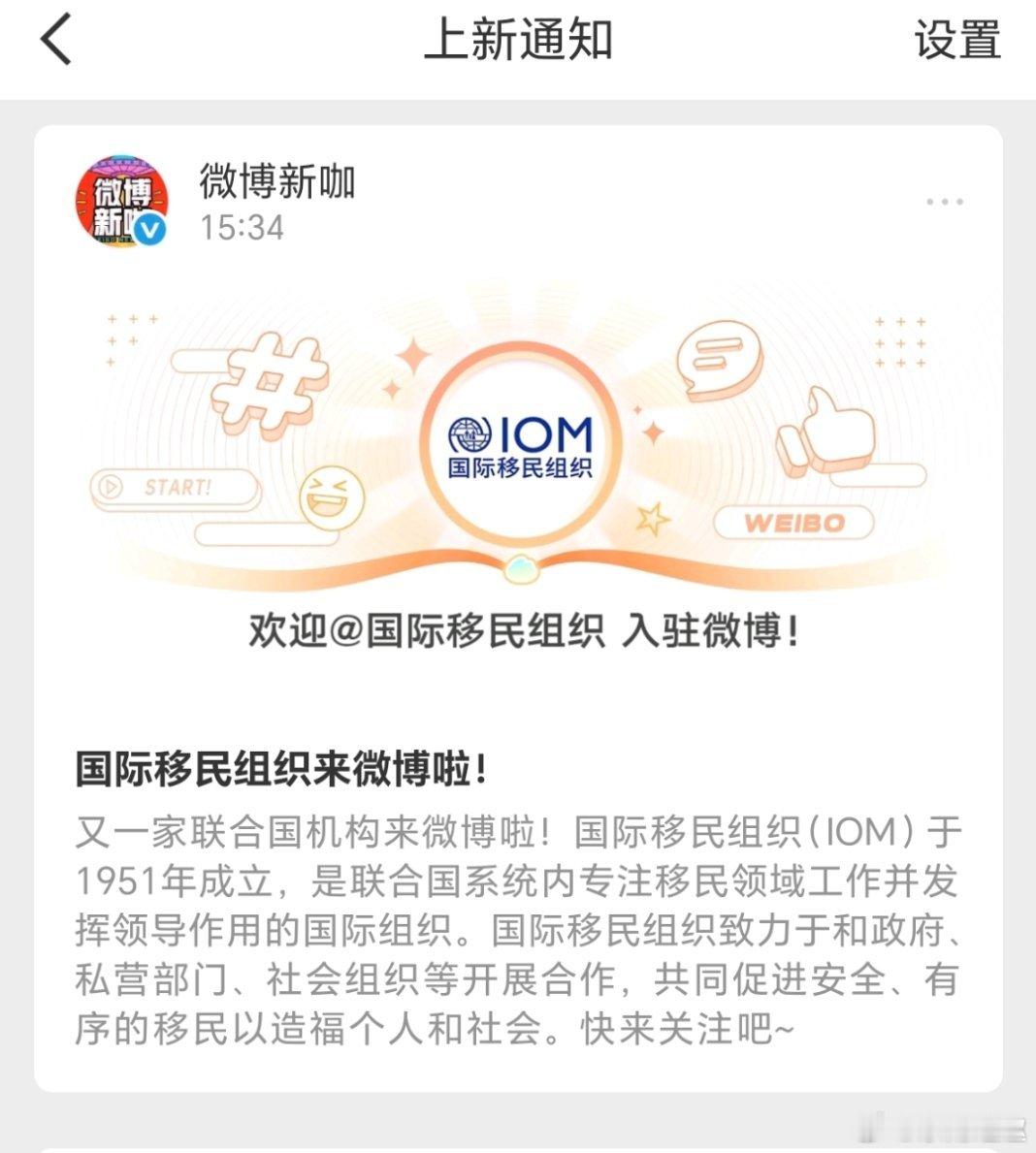
Task: Open 设置 (Settings) at top right
Action: tap(955, 41)
